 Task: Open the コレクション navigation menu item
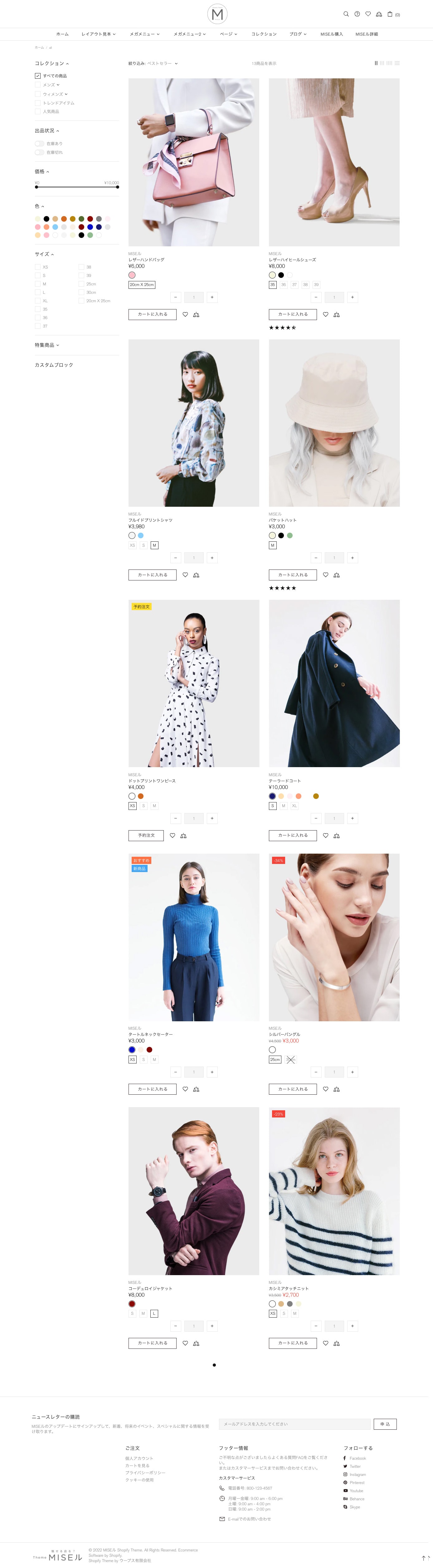pyautogui.click(x=264, y=34)
